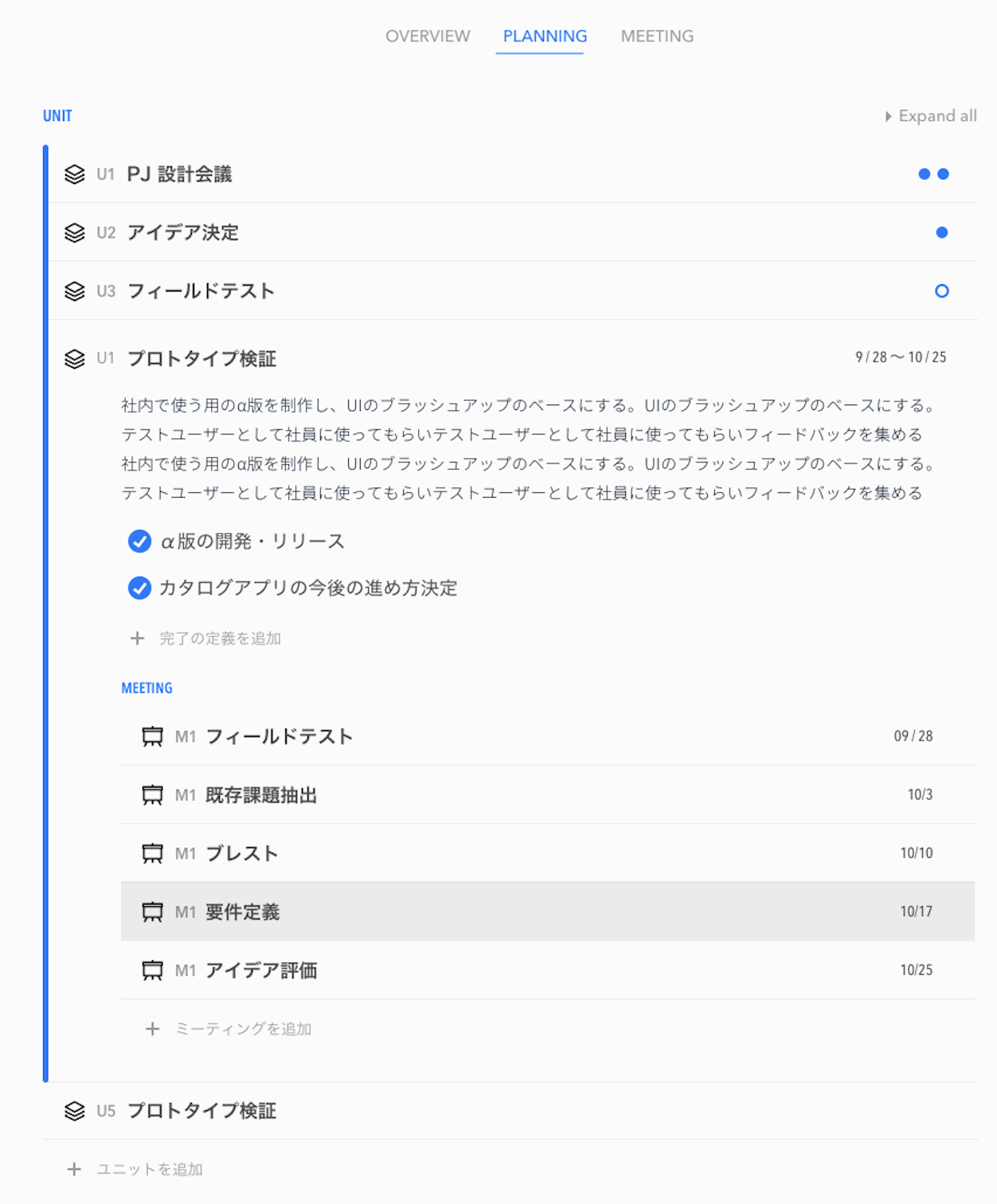997x1204 pixels.
Task: Open meeting アイデア評価
Action: tap(261, 971)
